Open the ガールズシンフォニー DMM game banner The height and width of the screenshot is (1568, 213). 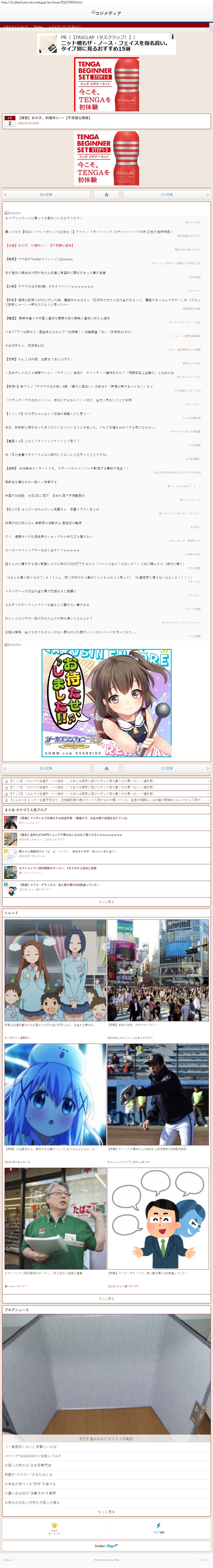pos(107,703)
